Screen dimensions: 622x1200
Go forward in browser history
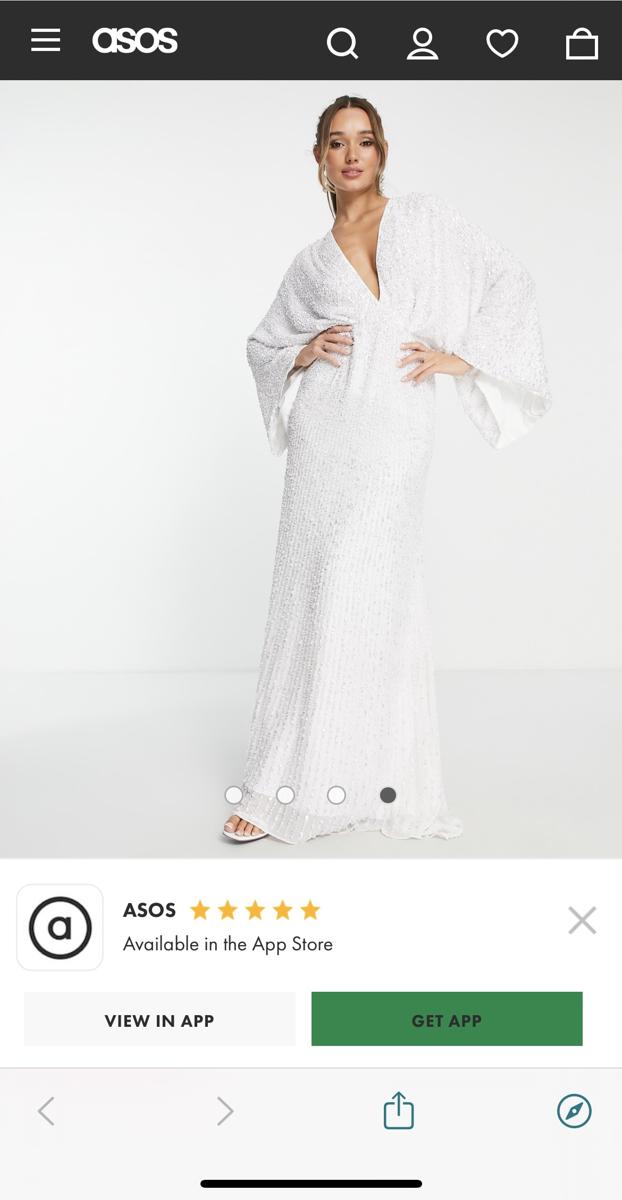[x=225, y=1111]
